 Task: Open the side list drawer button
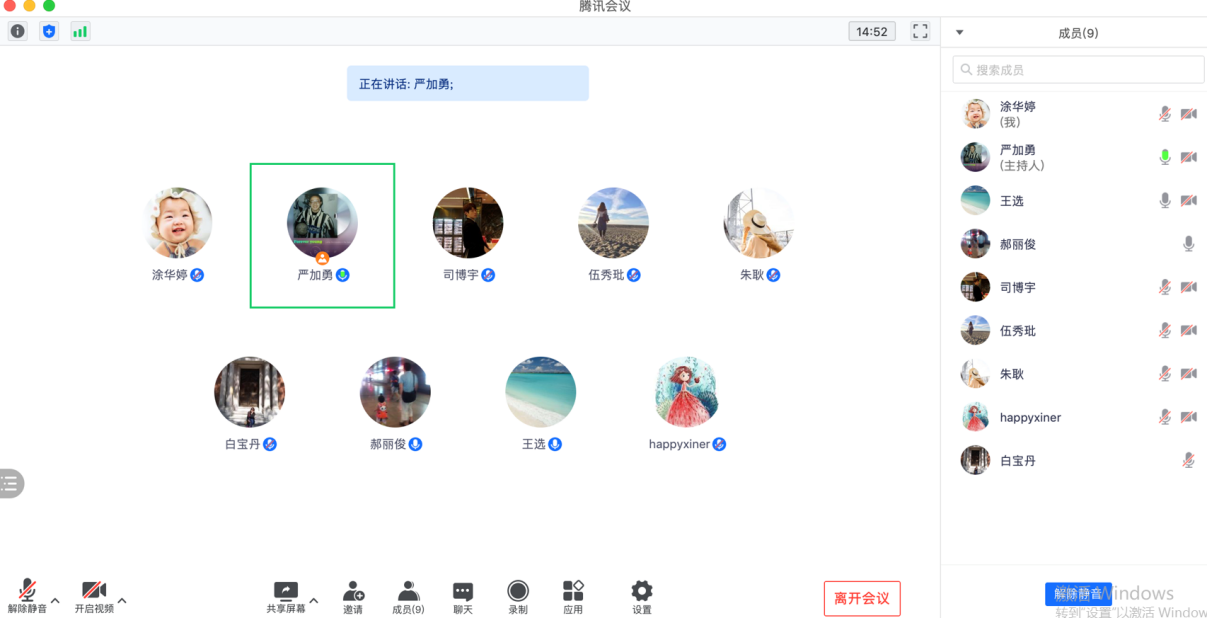10,484
